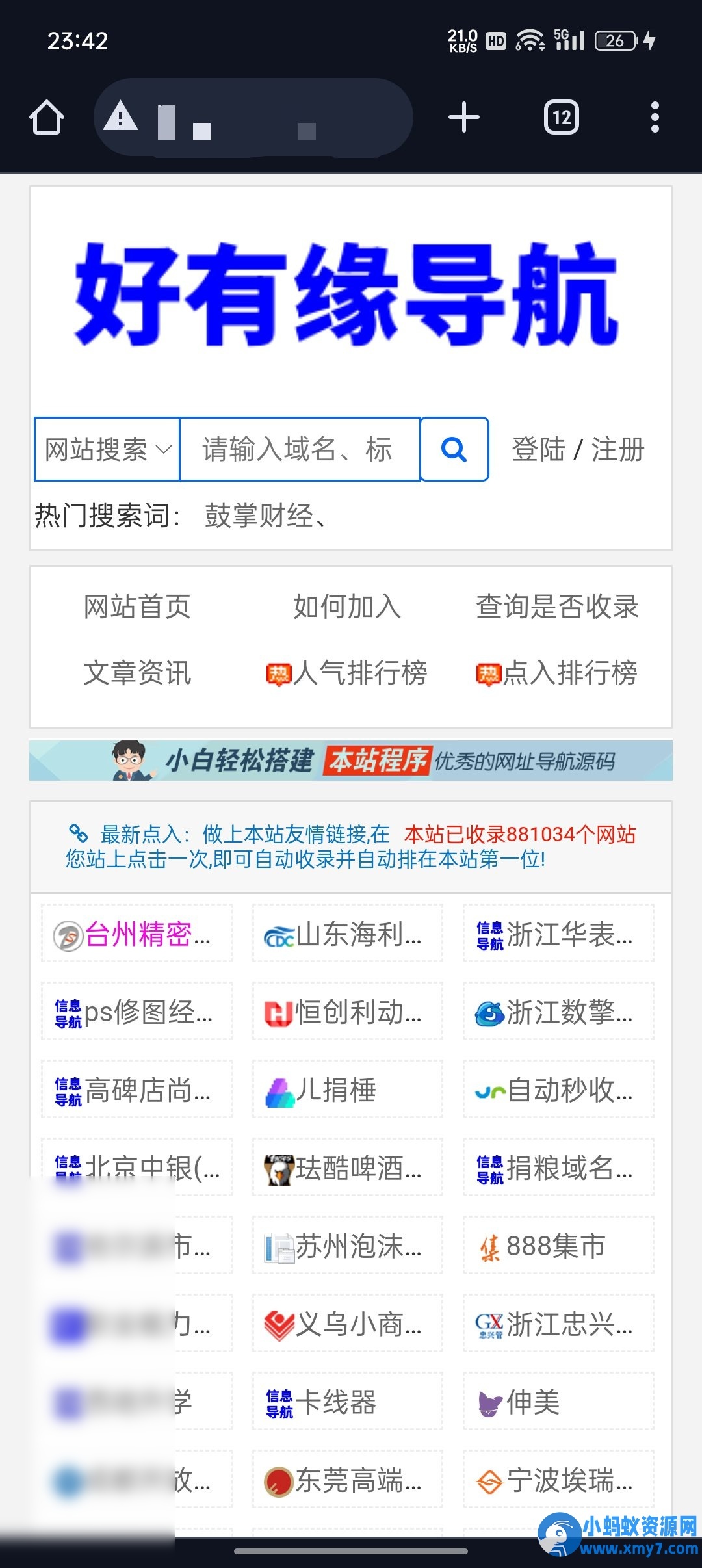Tap the search input field
This screenshot has width=702, height=1568.
(299, 449)
